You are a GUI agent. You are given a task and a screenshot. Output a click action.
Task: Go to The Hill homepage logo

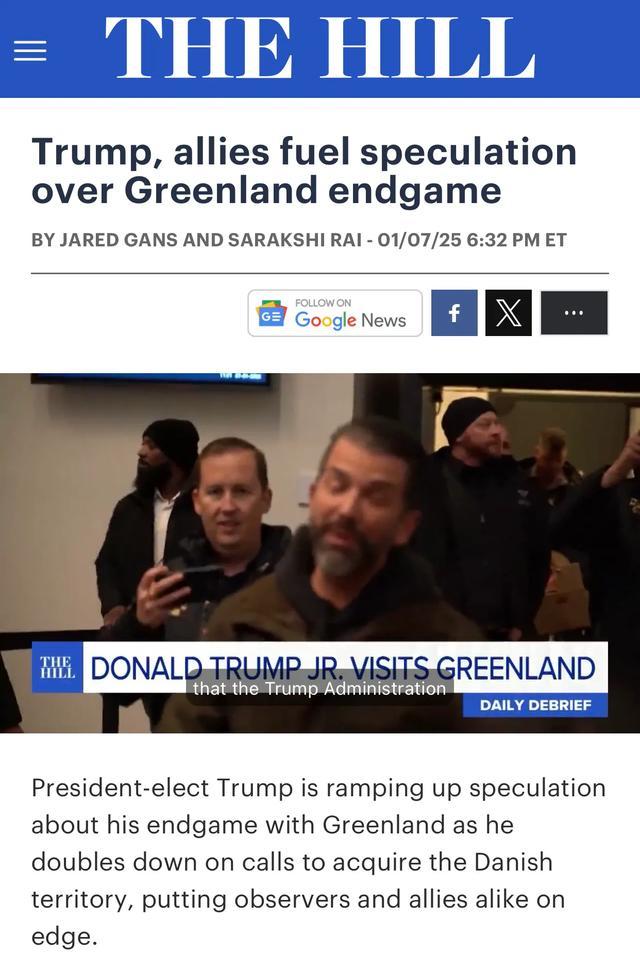click(319, 48)
